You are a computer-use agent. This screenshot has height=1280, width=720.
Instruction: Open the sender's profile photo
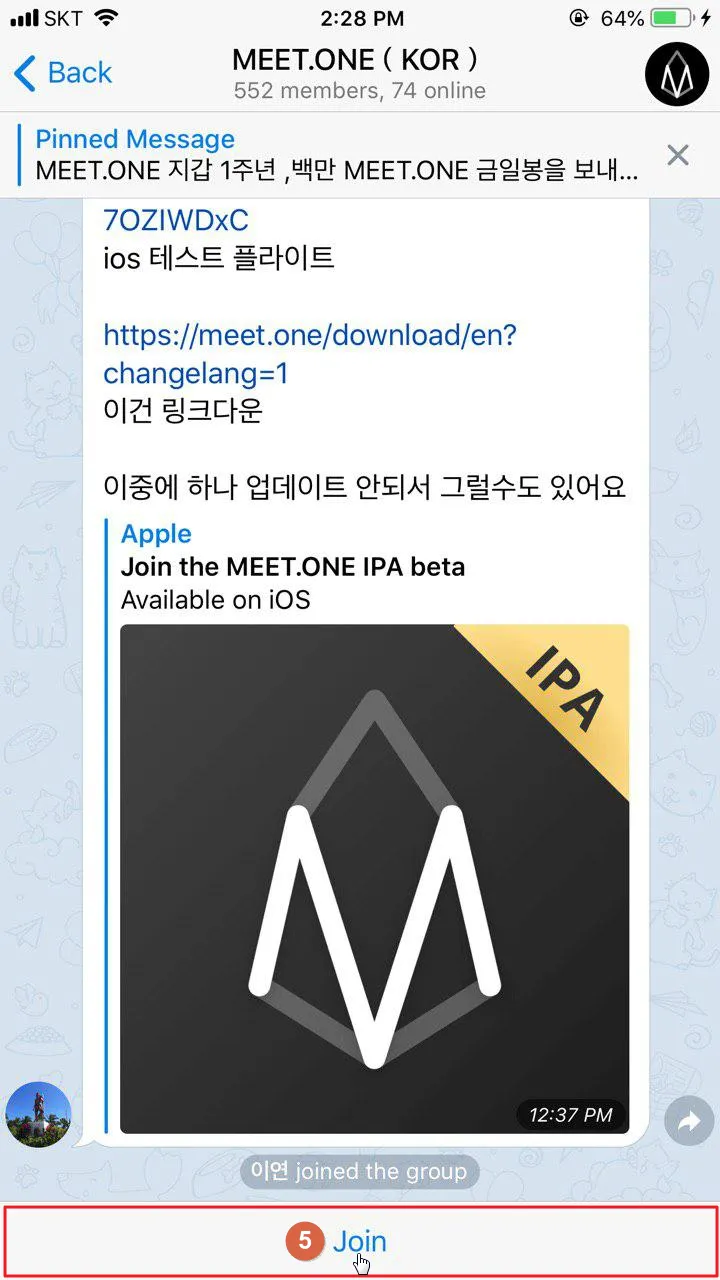(x=38, y=1114)
